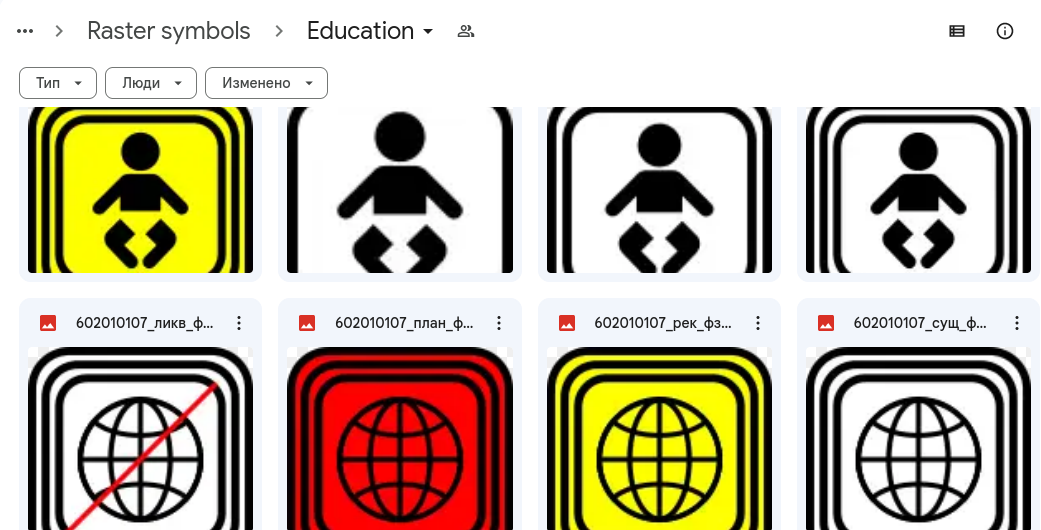Open the shared folder people icon
This screenshot has width=1041, height=530.
point(465,31)
